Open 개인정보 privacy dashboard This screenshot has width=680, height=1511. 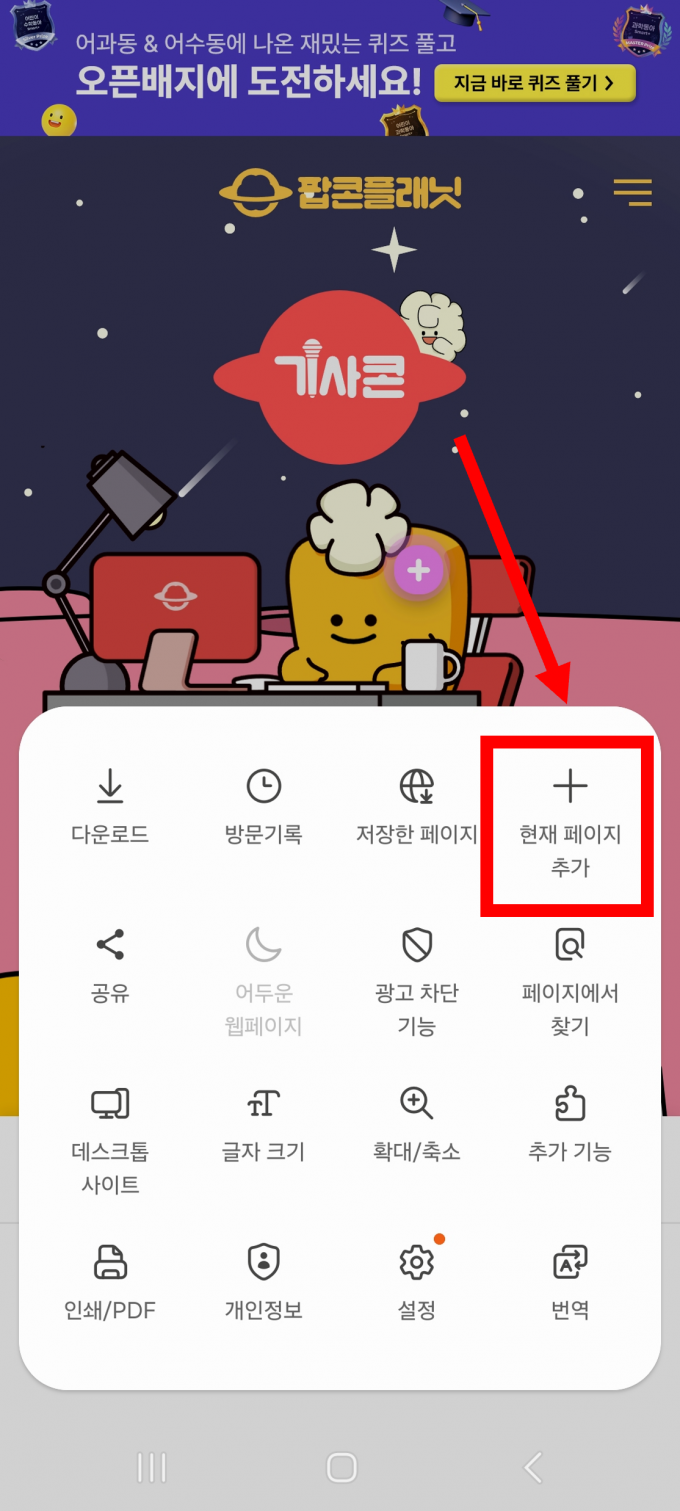pyautogui.click(x=264, y=1282)
